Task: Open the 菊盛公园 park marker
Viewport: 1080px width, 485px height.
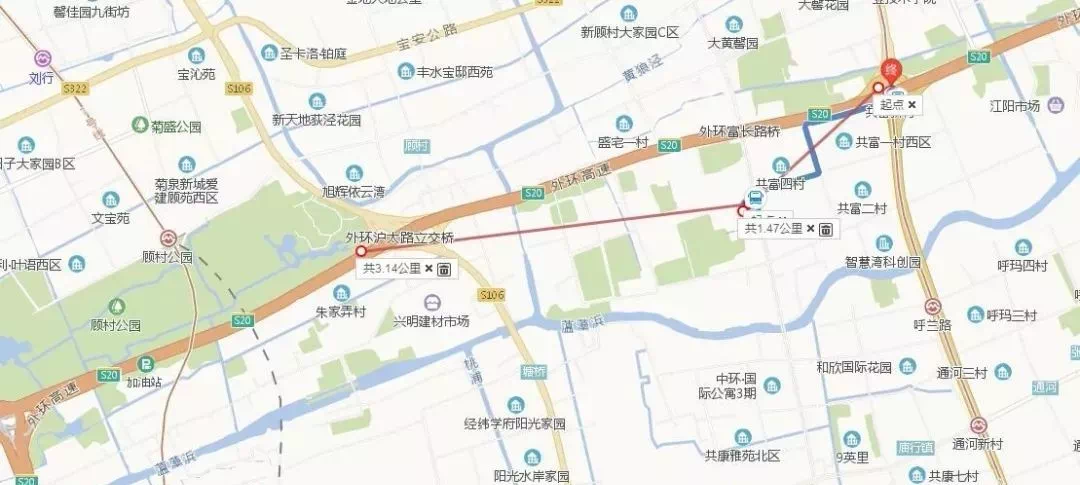Action: pos(140,126)
